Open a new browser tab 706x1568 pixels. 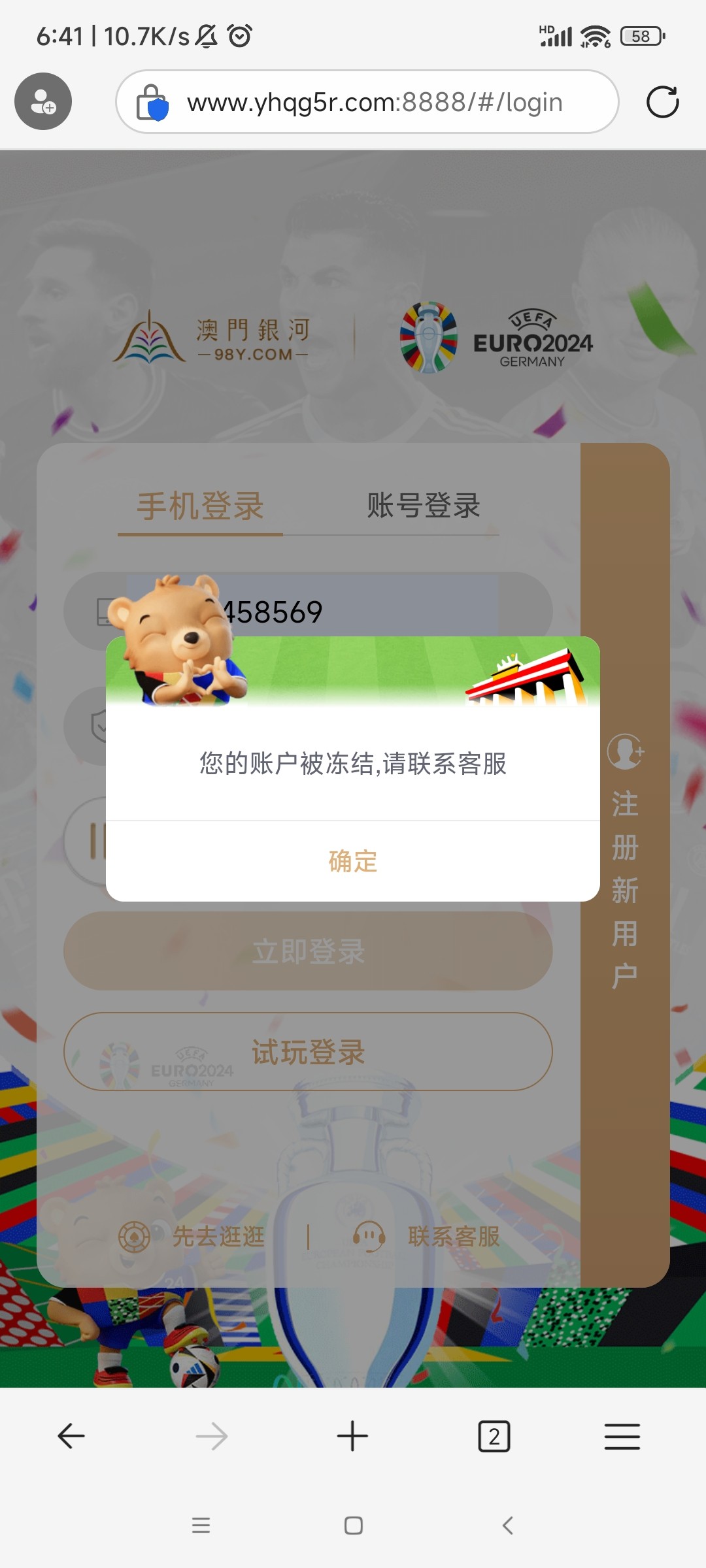tap(352, 1436)
